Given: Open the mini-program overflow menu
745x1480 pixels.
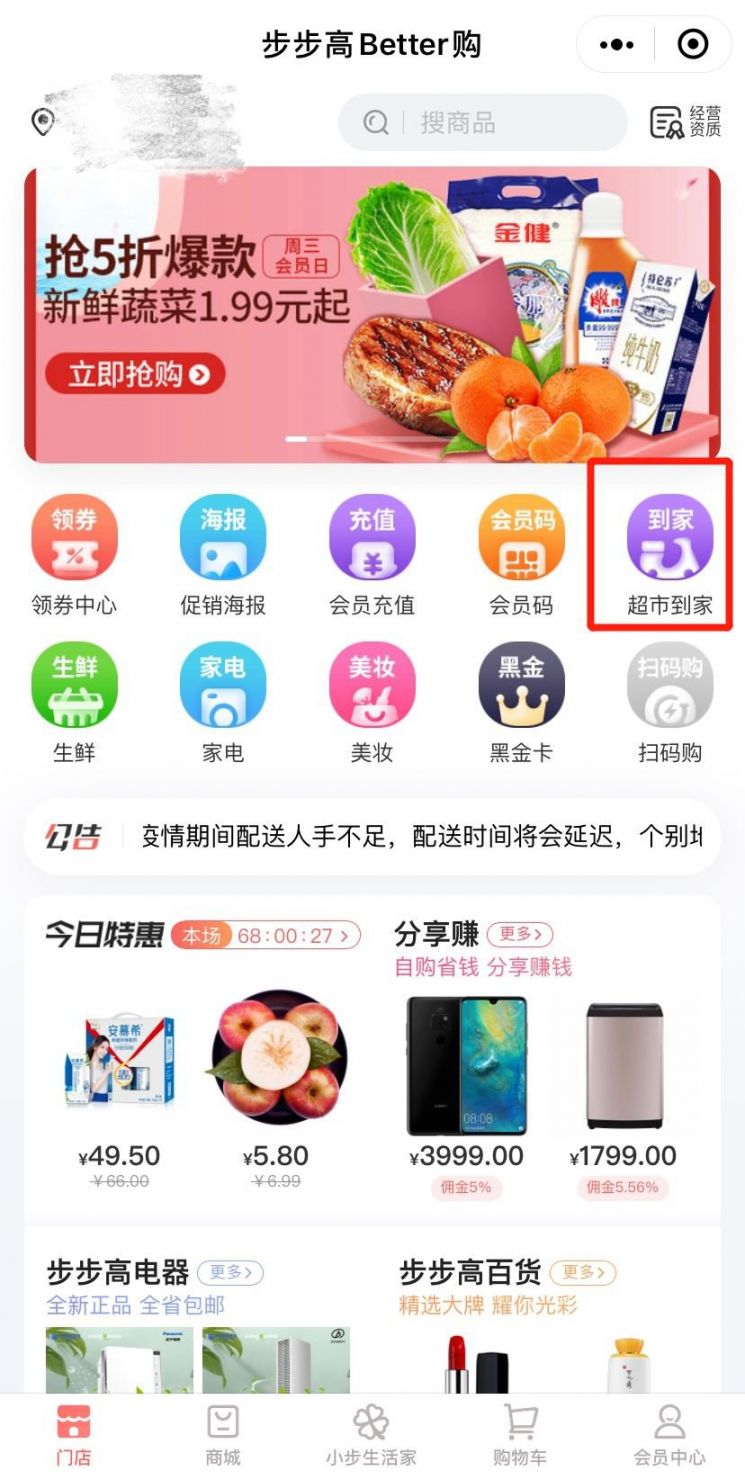Looking at the screenshot, I should click(x=617, y=45).
